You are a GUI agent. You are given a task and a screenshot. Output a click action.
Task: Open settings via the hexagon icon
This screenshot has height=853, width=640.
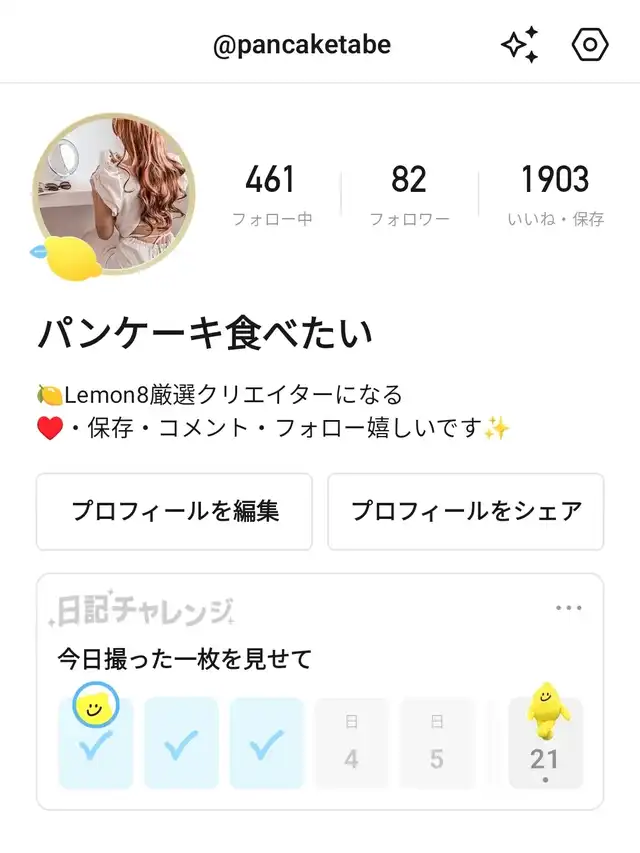tap(590, 45)
